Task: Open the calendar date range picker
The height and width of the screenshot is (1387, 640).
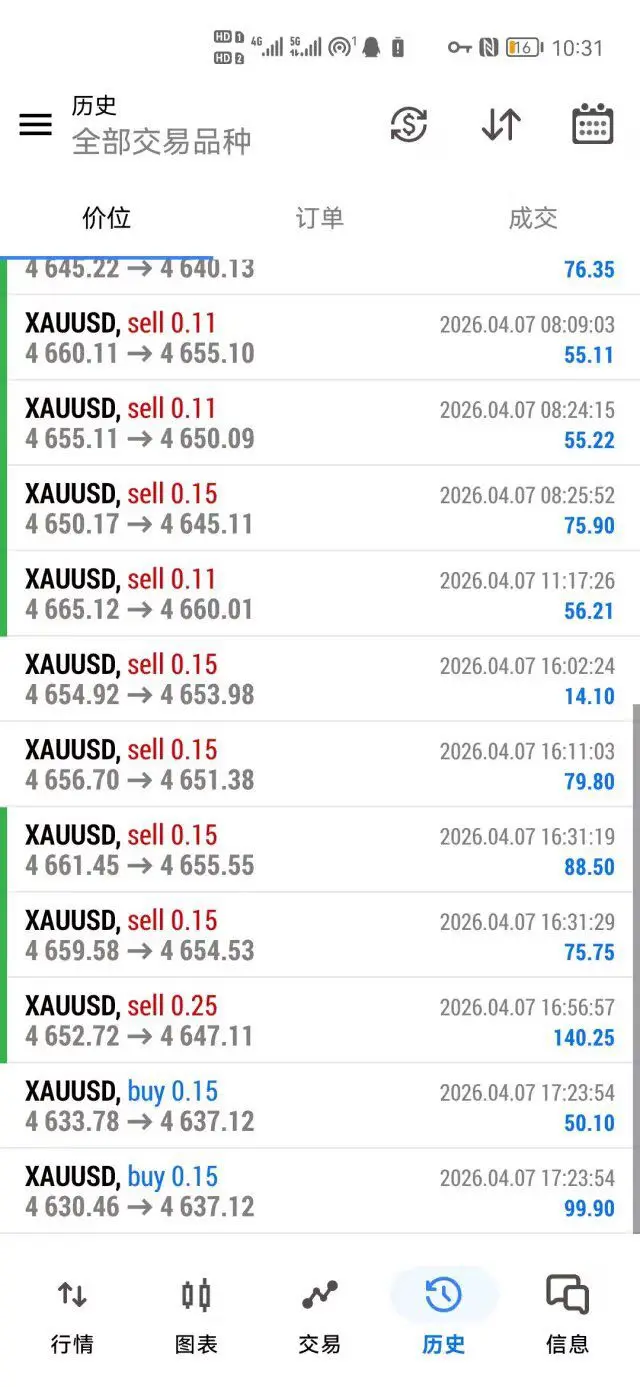Action: [x=592, y=125]
